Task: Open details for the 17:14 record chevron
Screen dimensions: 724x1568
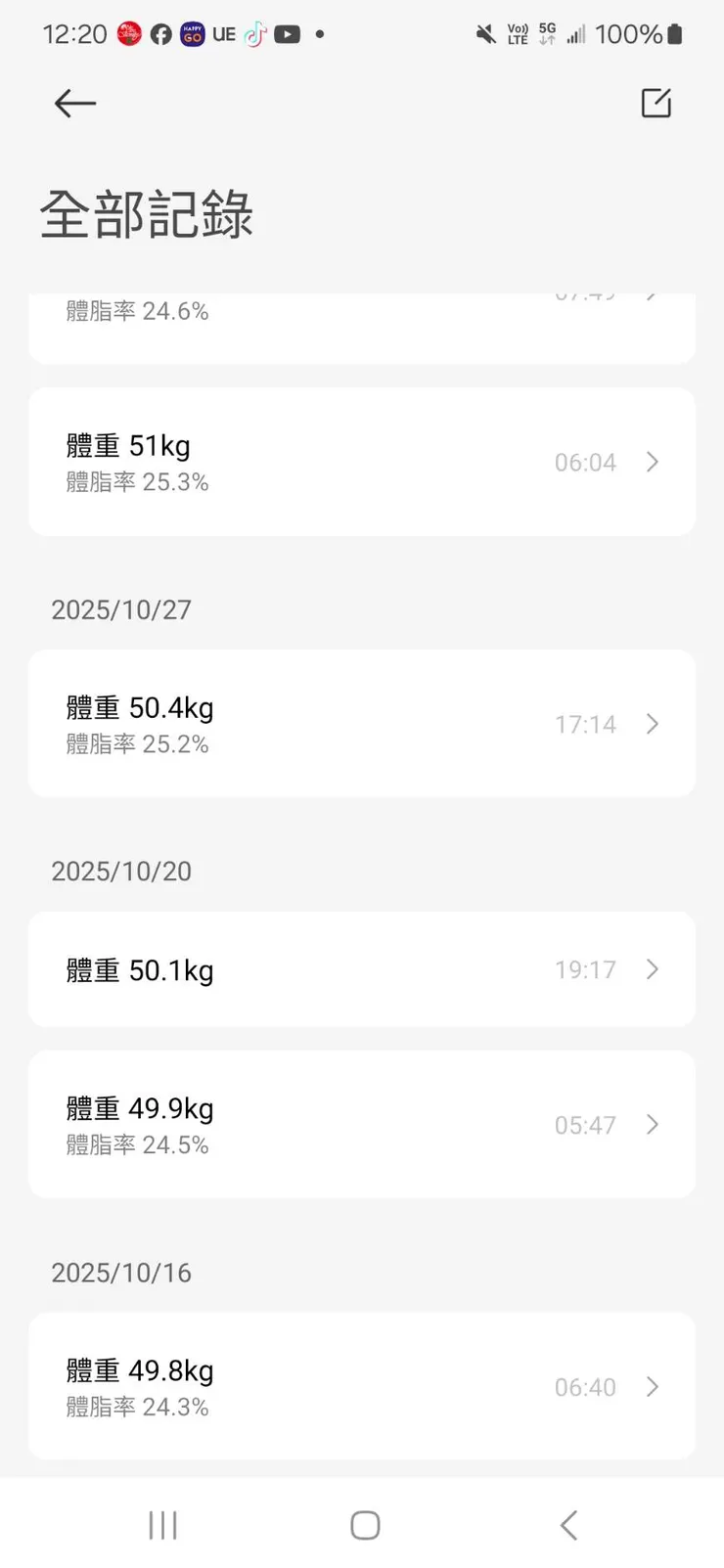Action: [652, 724]
